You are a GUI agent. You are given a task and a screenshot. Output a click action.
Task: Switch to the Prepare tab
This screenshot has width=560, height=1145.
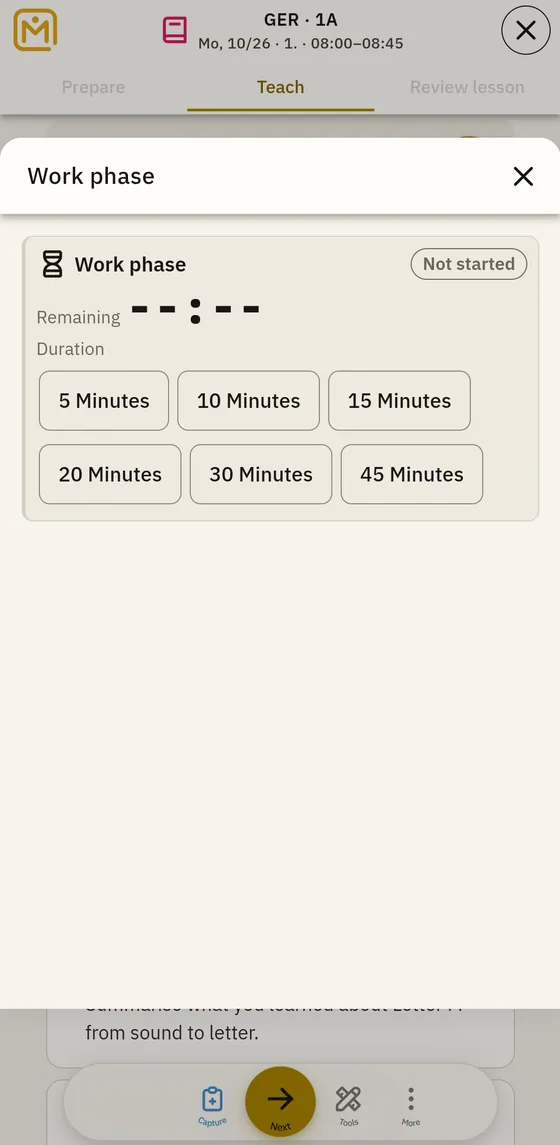pos(93,87)
